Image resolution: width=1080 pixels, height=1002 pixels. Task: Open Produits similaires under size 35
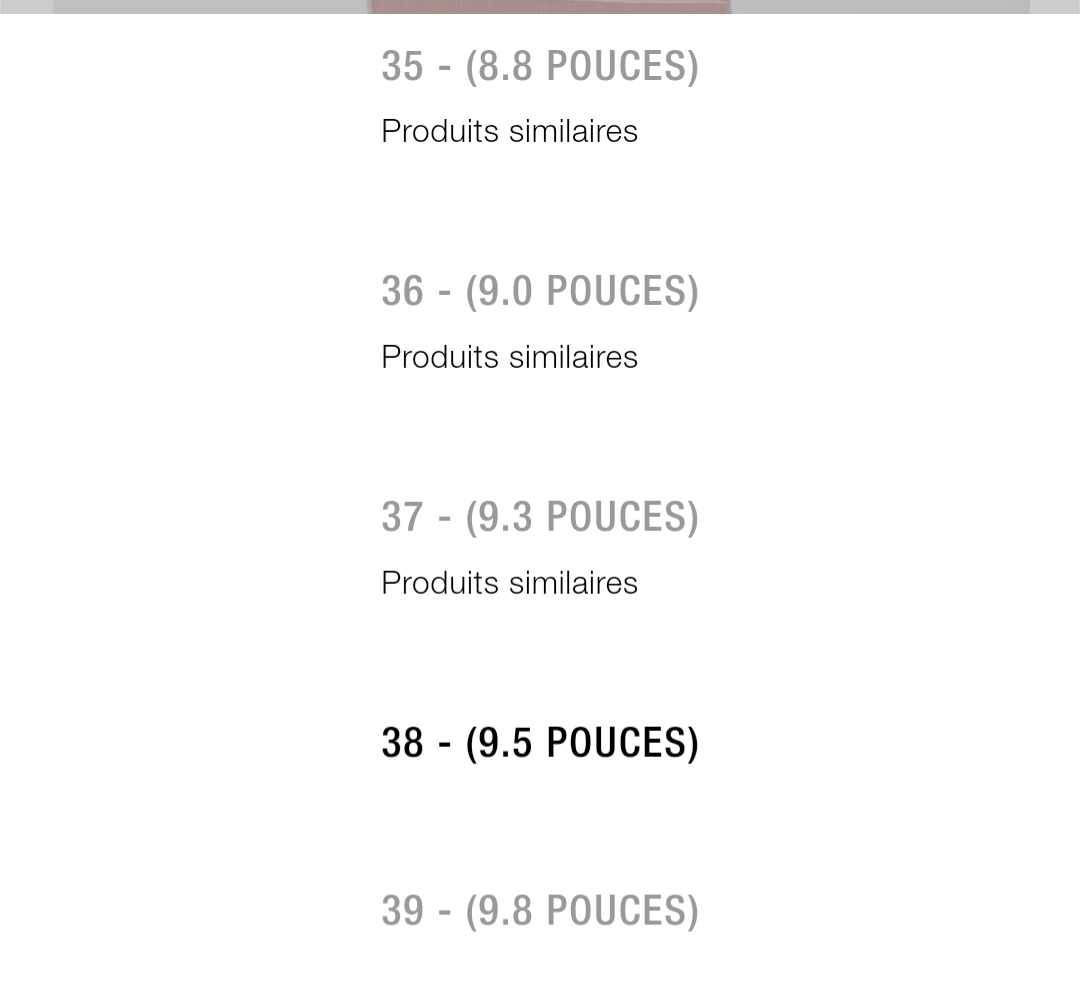point(509,131)
